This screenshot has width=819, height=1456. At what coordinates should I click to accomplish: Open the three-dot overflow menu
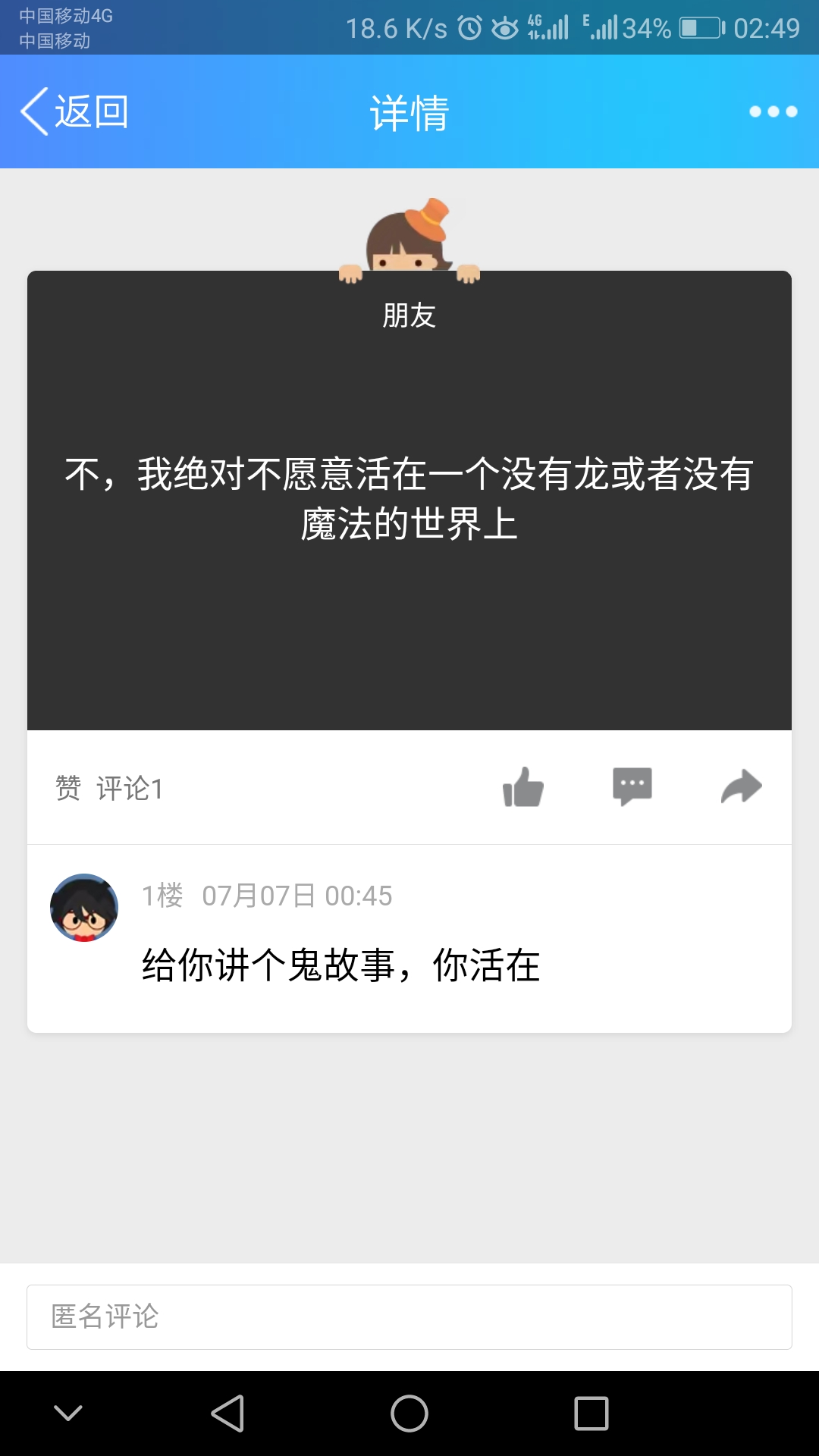pyautogui.click(x=773, y=111)
